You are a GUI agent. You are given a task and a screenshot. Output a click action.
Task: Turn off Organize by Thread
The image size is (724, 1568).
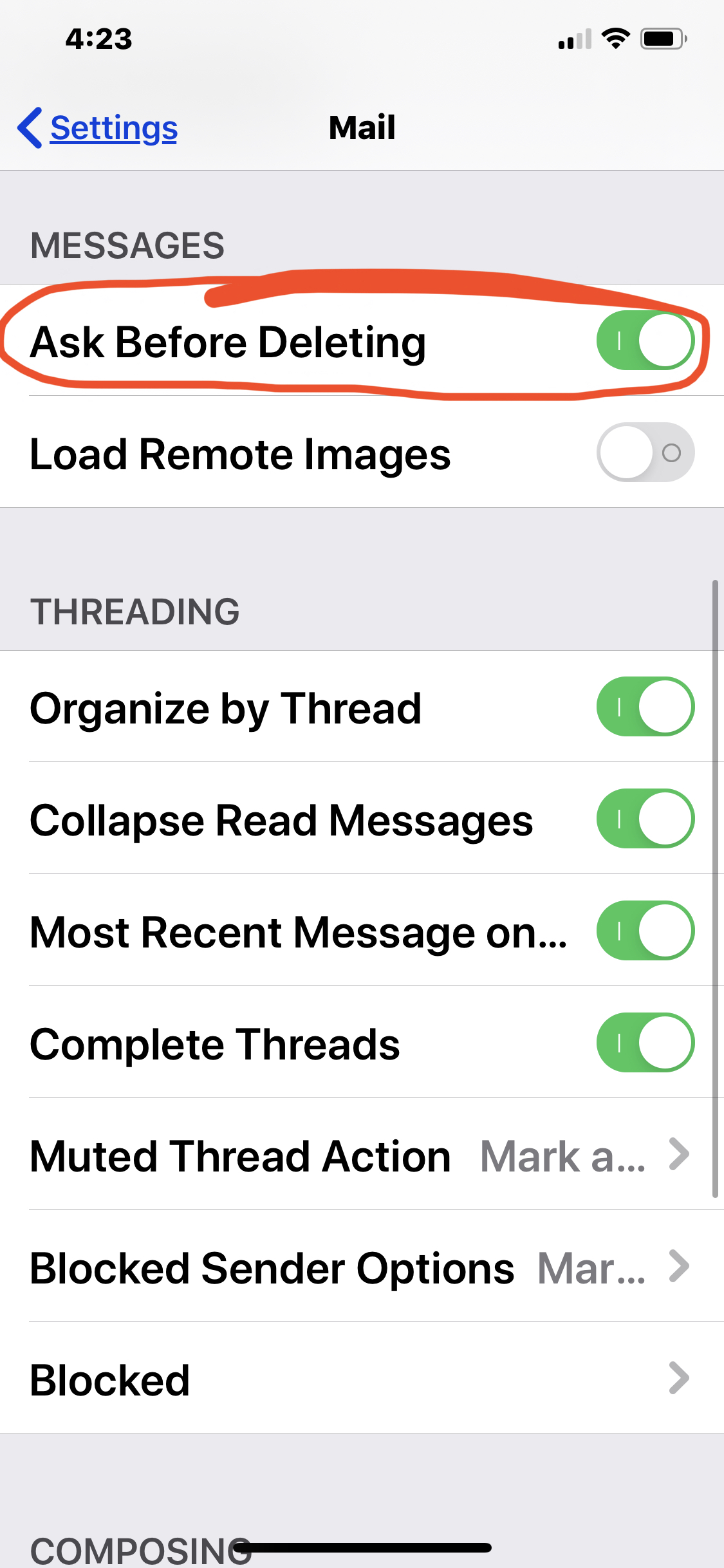coord(644,706)
